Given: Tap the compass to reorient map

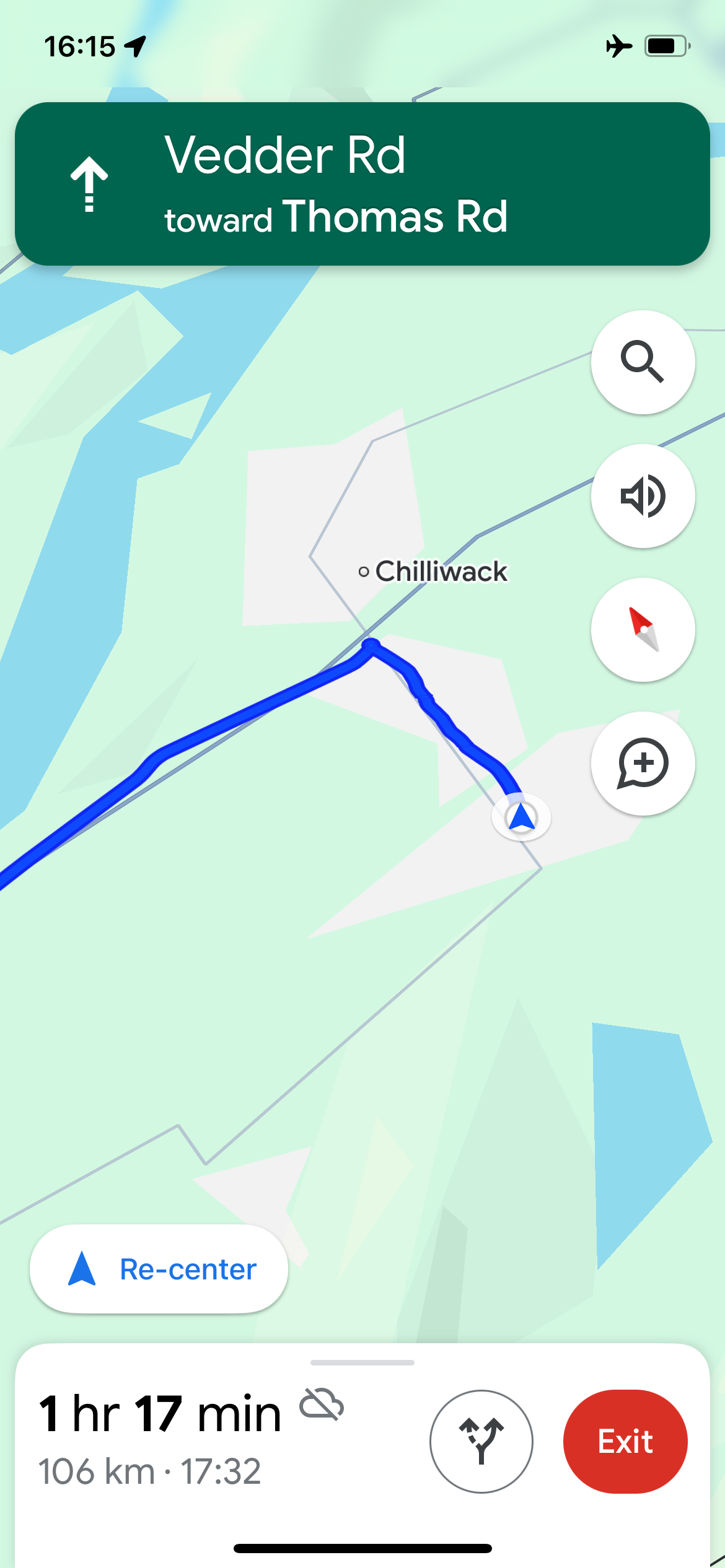Looking at the screenshot, I should tap(643, 630).
